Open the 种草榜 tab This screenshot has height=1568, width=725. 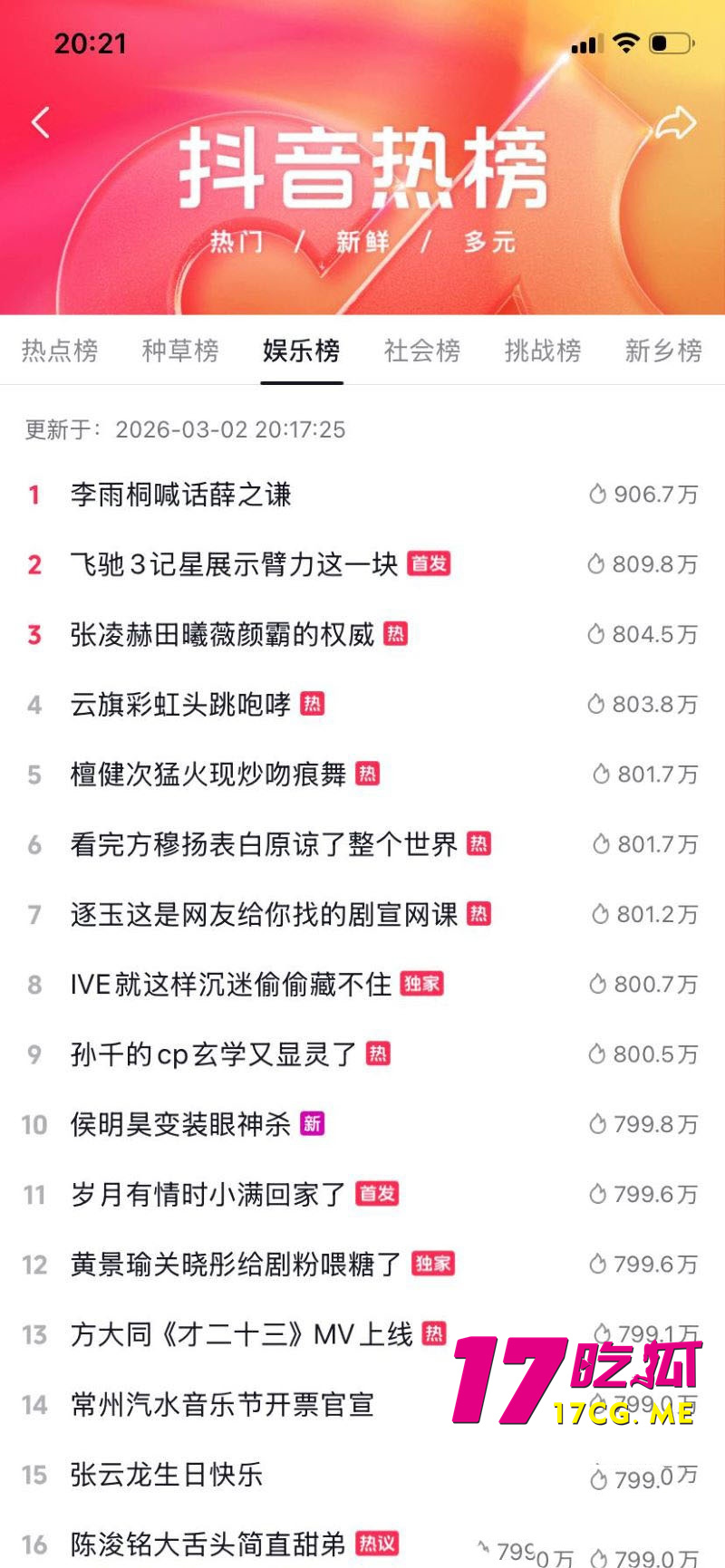tap(179, 351)
